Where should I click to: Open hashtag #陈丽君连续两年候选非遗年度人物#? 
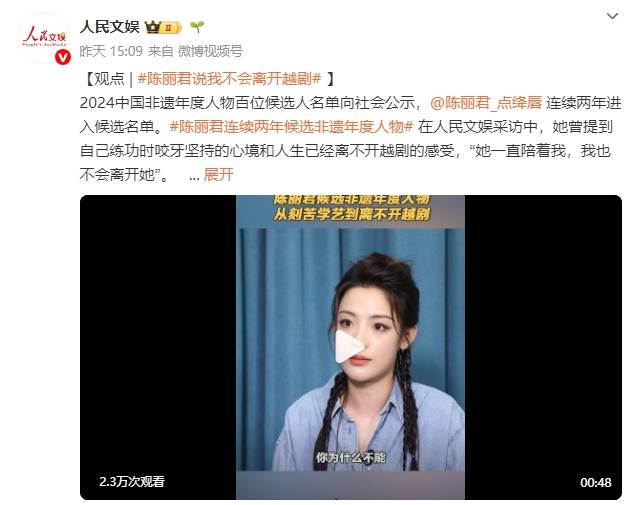click(292, 126)
